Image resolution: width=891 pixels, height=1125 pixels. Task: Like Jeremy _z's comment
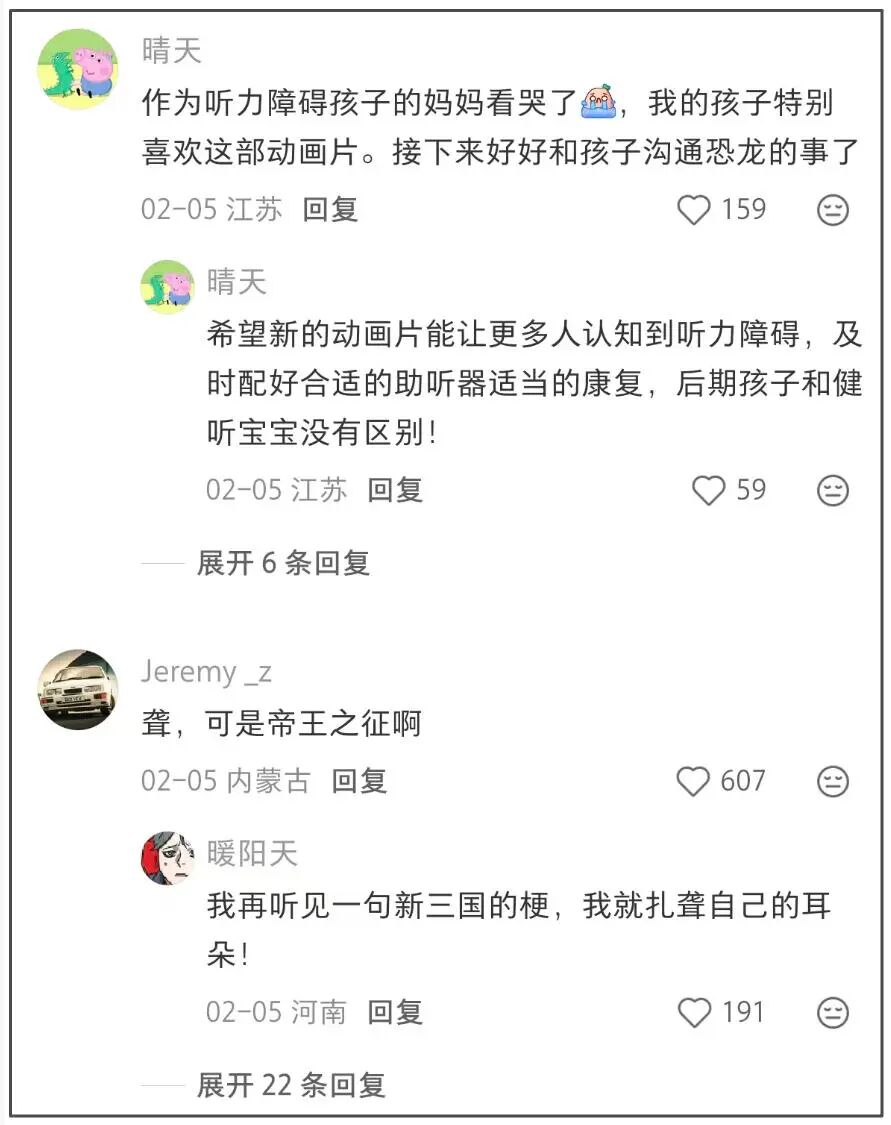[x=693, y=781]
